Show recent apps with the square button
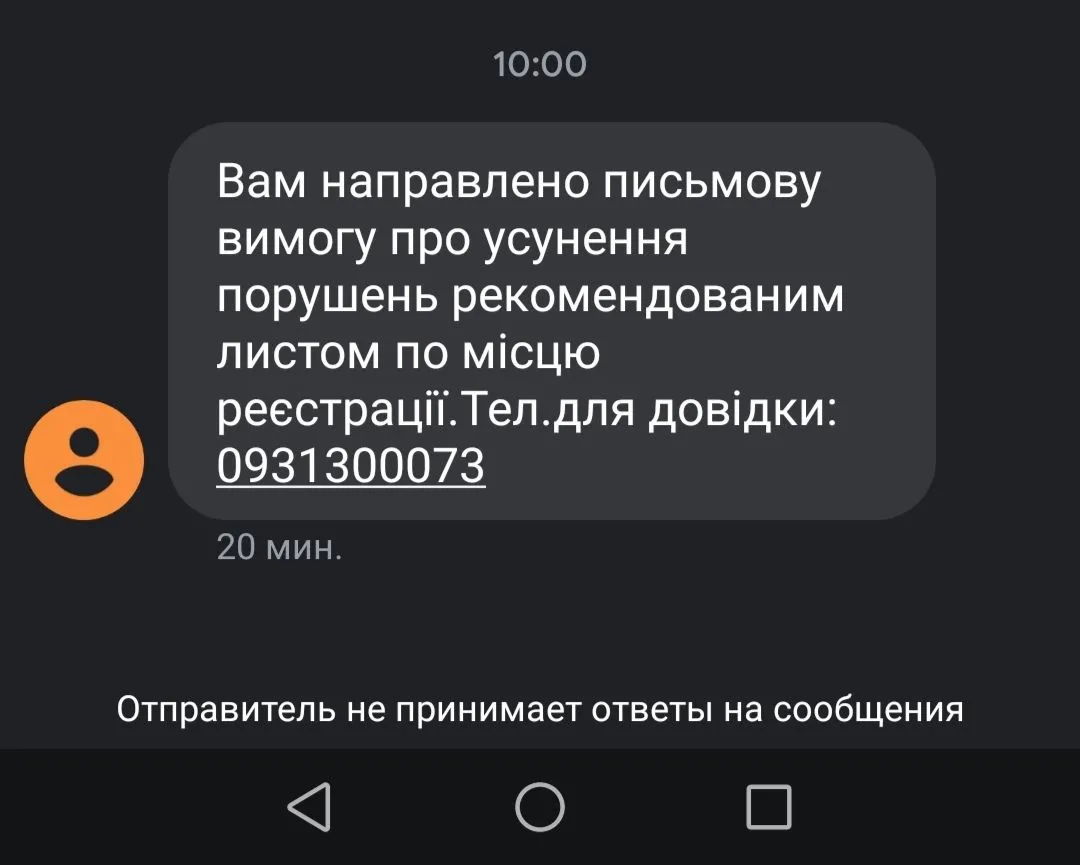Viewport: 1080px width, 865px height. click(769, 806)
